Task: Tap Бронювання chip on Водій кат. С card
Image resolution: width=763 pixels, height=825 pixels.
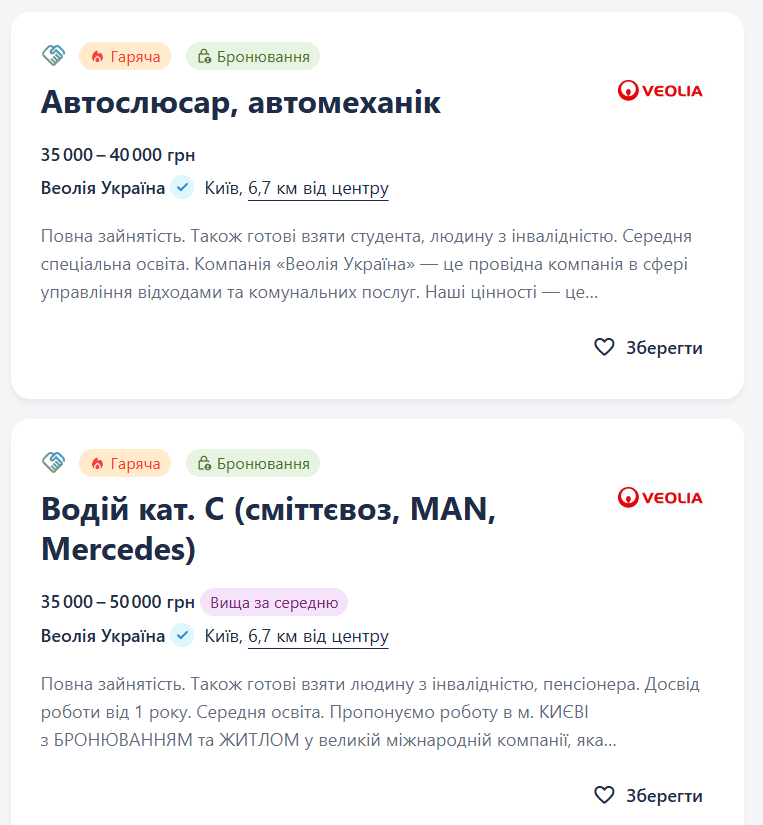Action: click(x=253, y=463)
